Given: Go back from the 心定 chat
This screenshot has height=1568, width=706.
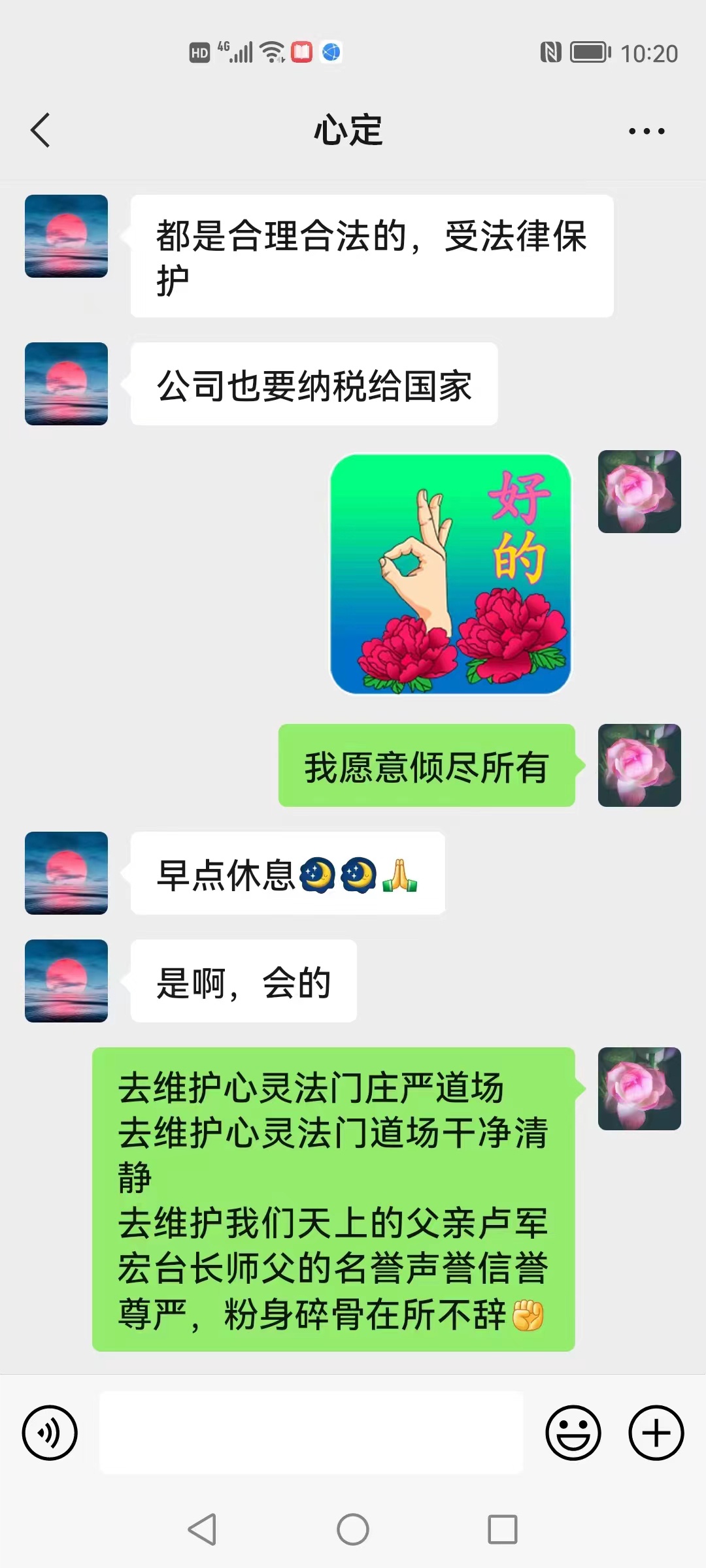Looking at the screenshot, I should click(41, 130).
